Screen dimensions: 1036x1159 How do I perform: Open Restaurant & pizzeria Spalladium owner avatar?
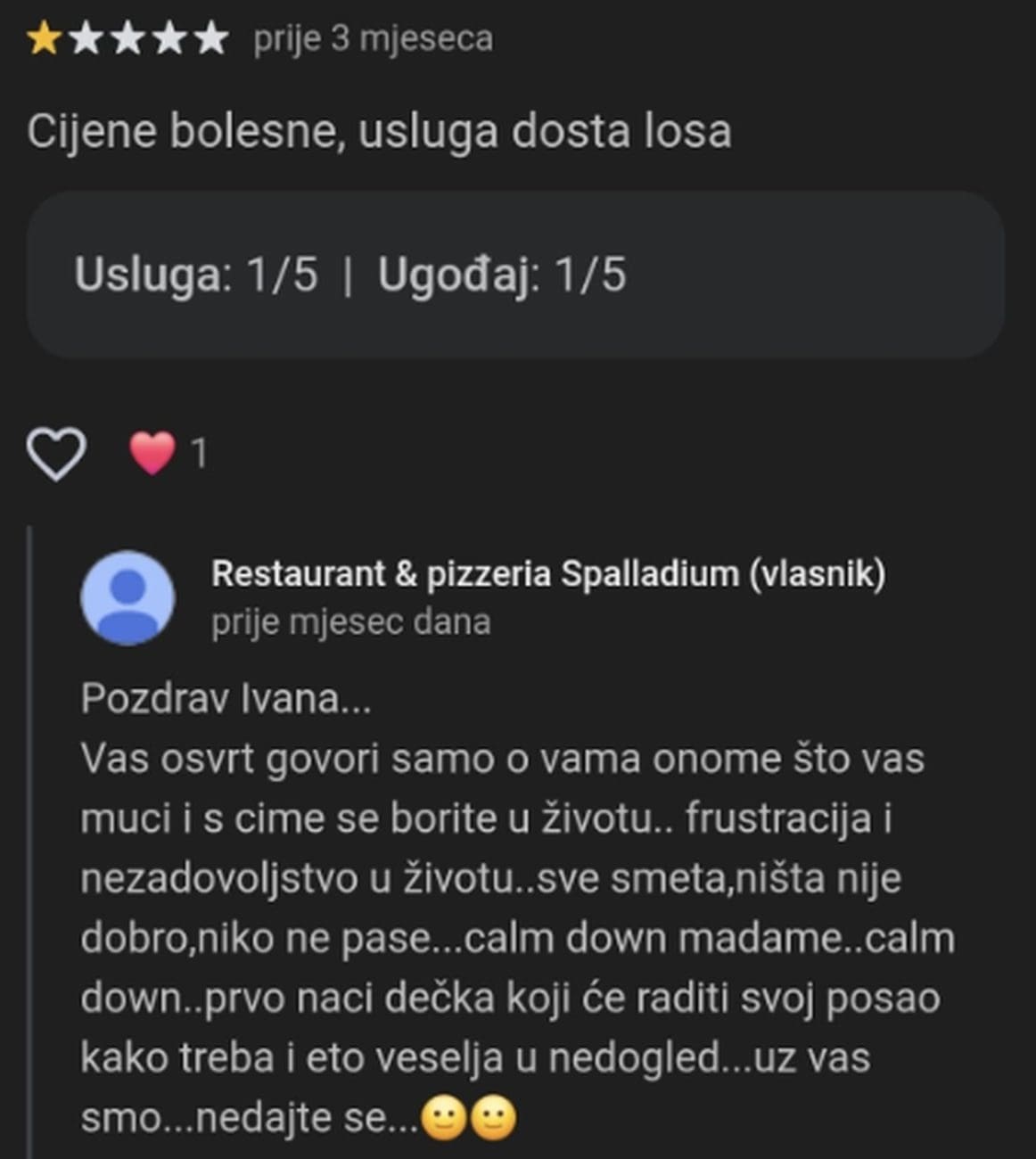click(x=127, y=597)
